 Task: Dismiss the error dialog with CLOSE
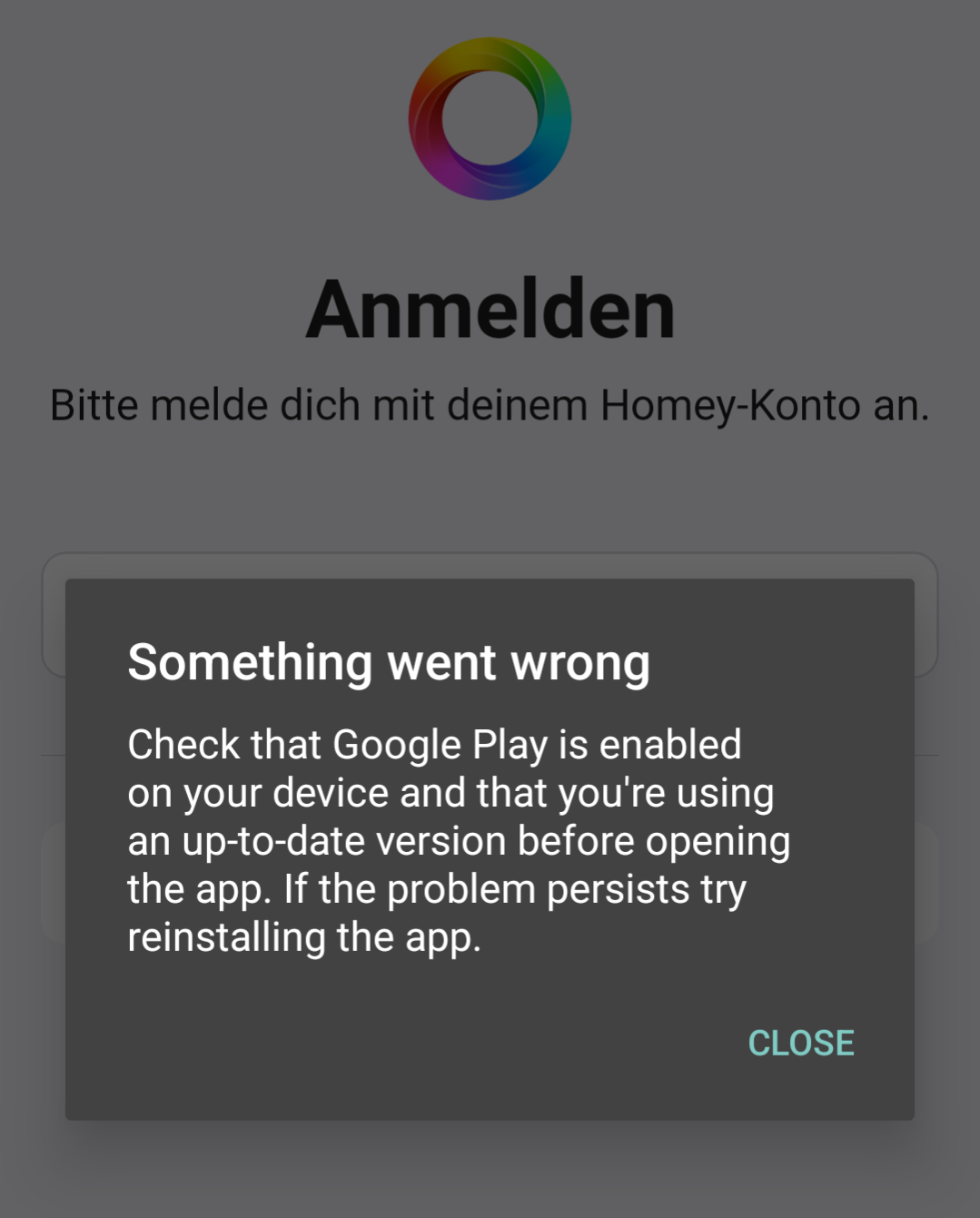[x=800, y=1043]
